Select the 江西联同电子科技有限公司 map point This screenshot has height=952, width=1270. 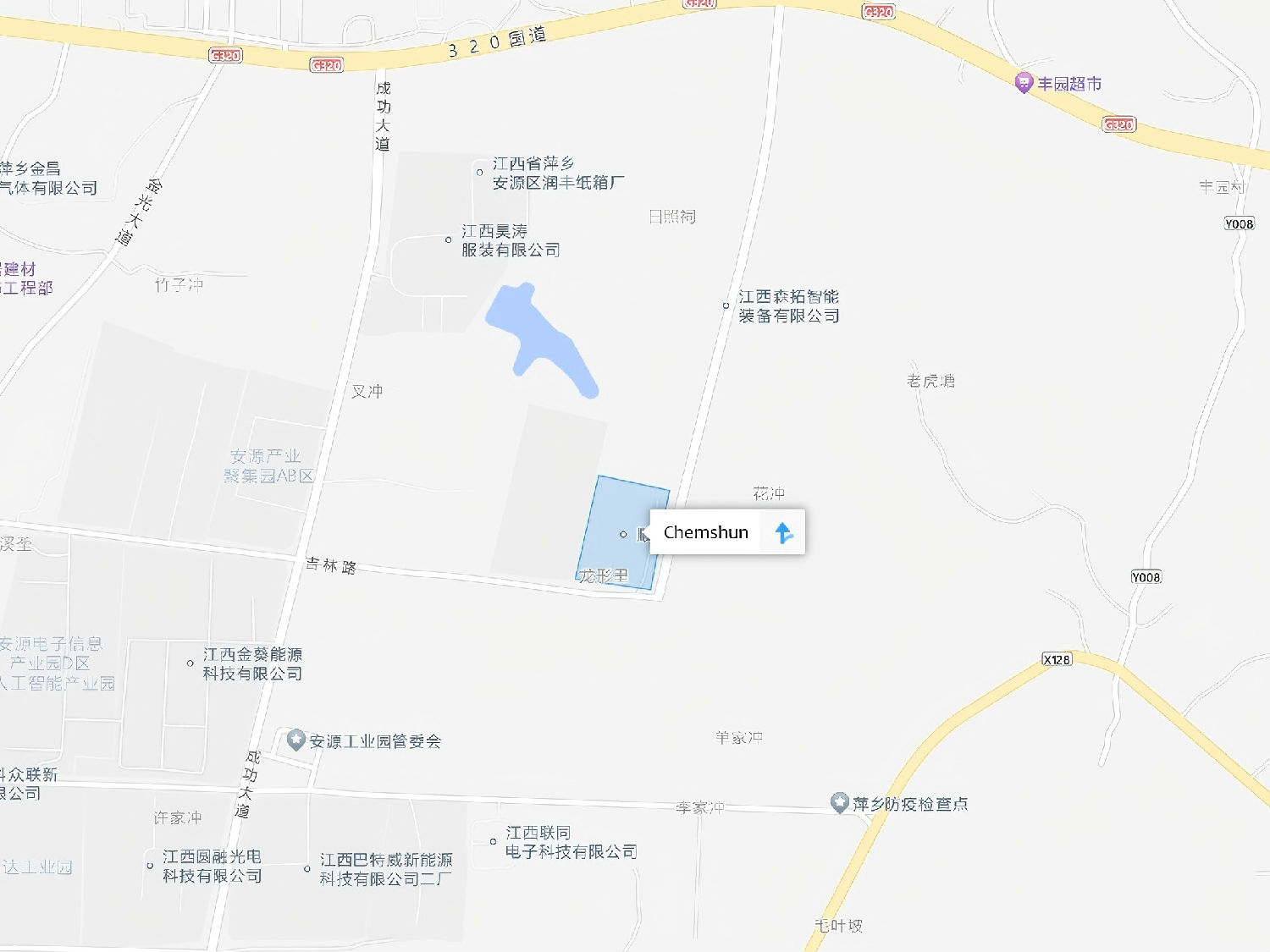pos(493,841)
